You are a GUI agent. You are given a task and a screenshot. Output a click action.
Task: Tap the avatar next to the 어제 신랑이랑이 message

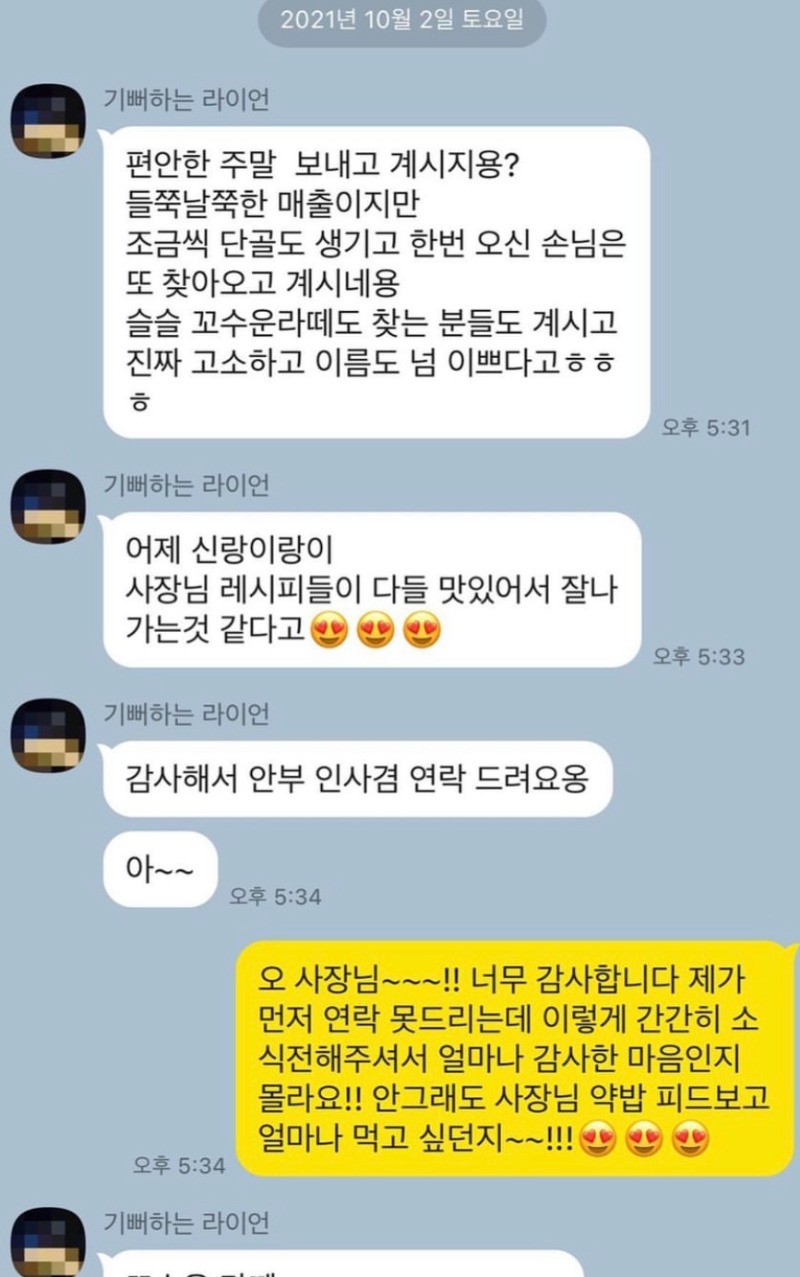coord(47,506)
